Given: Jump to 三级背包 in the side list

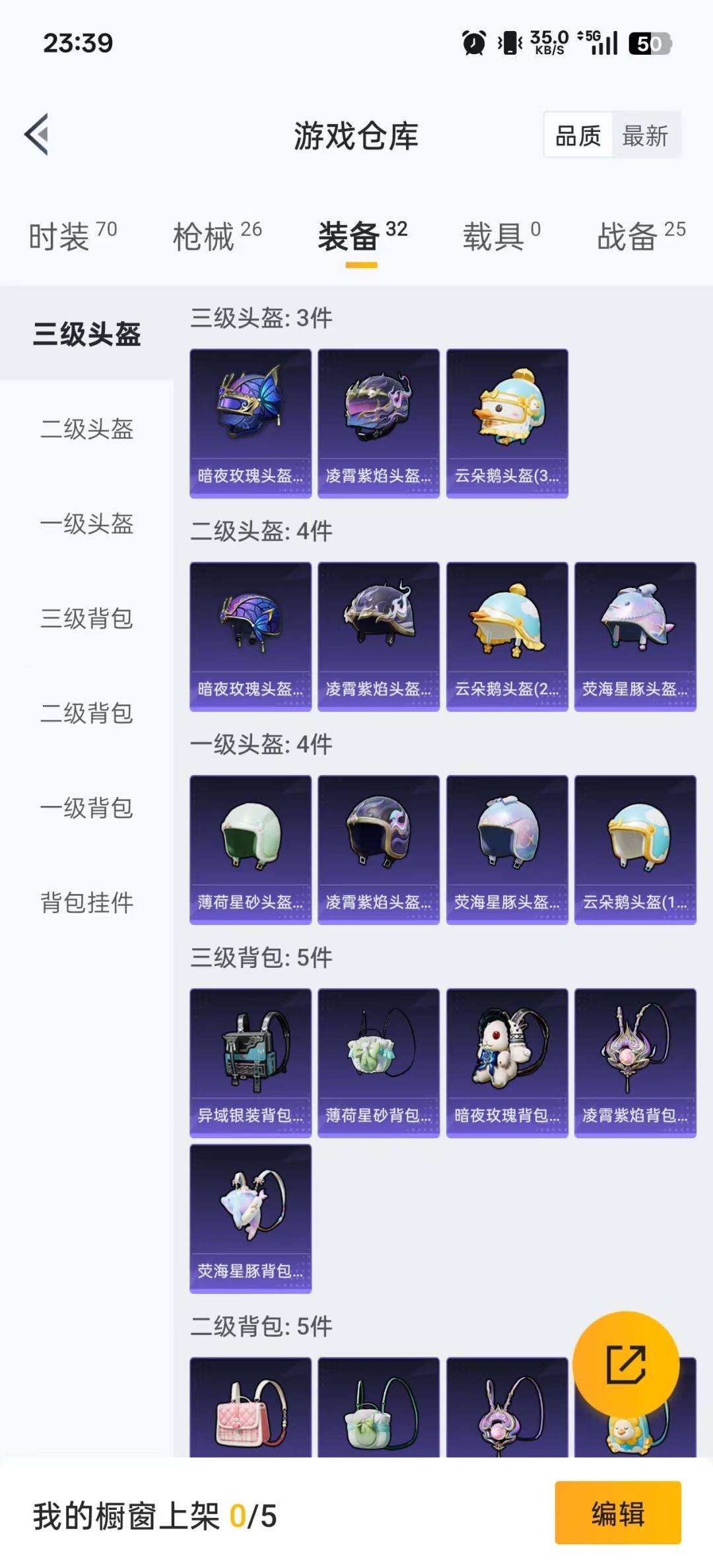Looking at the screenshot, I should 86,619.
